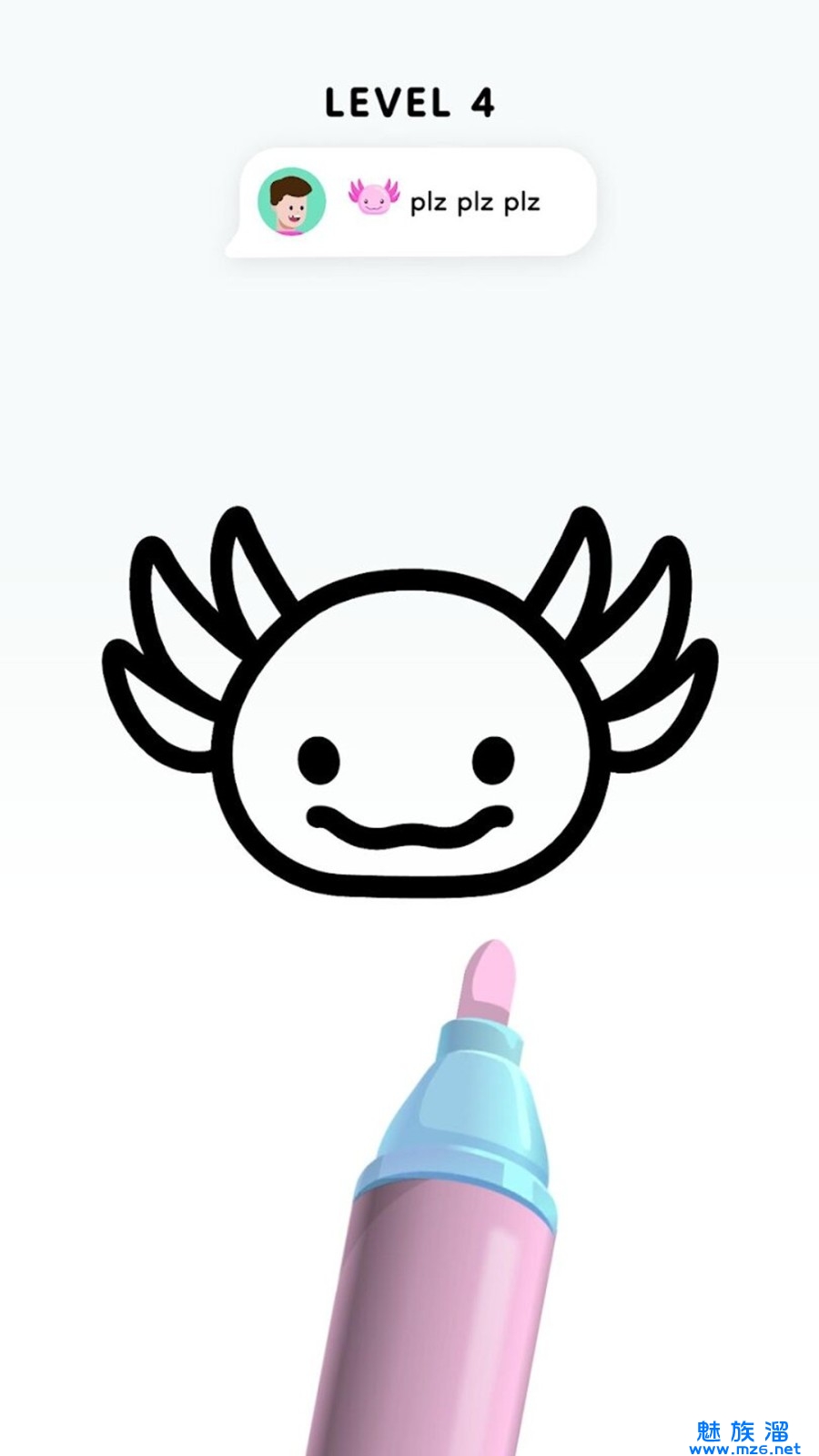
Task: Tap the axolotl face outline to color it
Action: 409,702
